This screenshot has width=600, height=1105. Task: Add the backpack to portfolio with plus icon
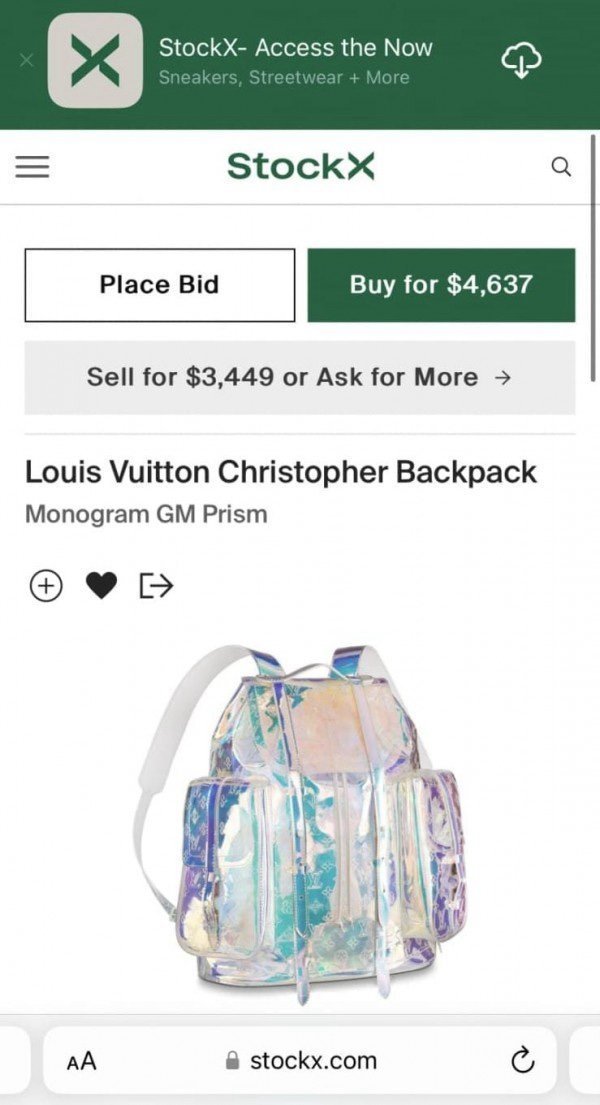tap(45, 585)
